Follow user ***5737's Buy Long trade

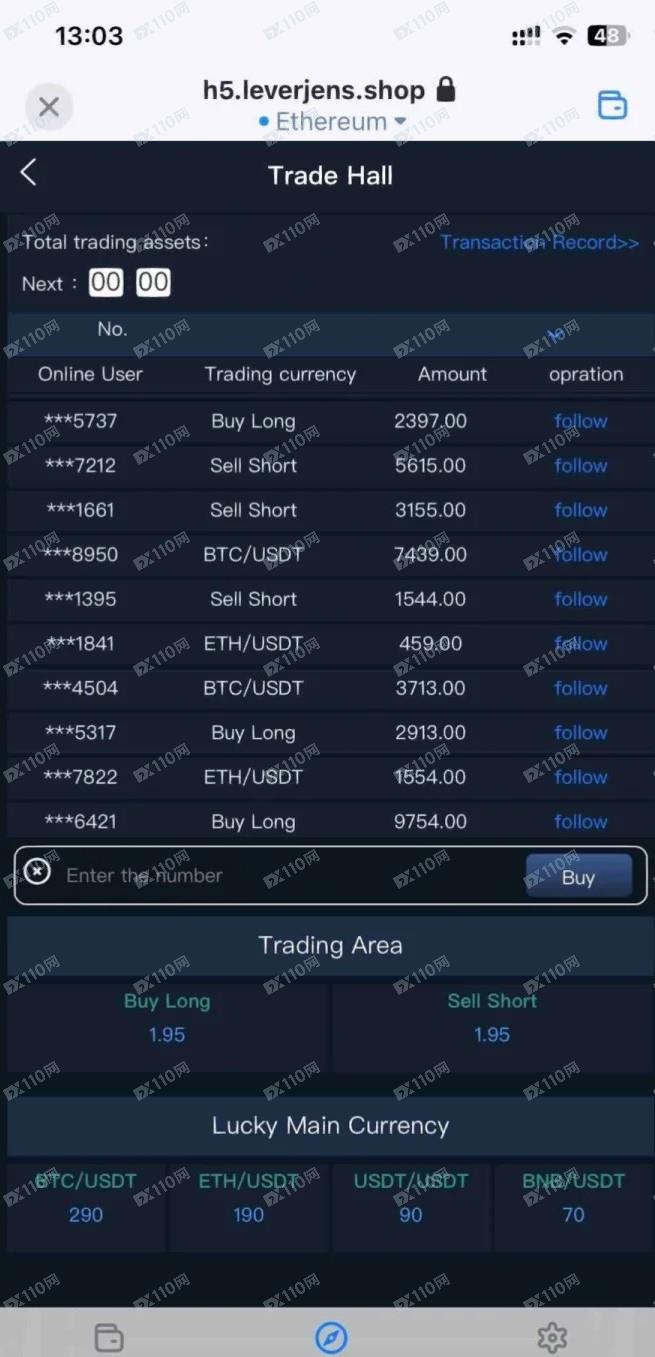[580, 421]
